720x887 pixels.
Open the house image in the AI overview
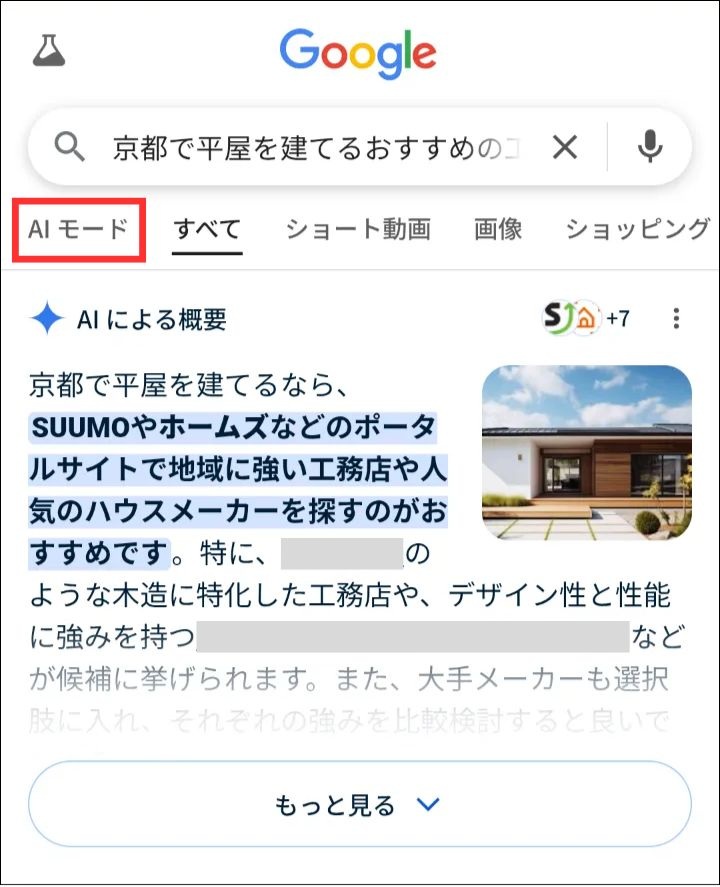tap(586, 453)
